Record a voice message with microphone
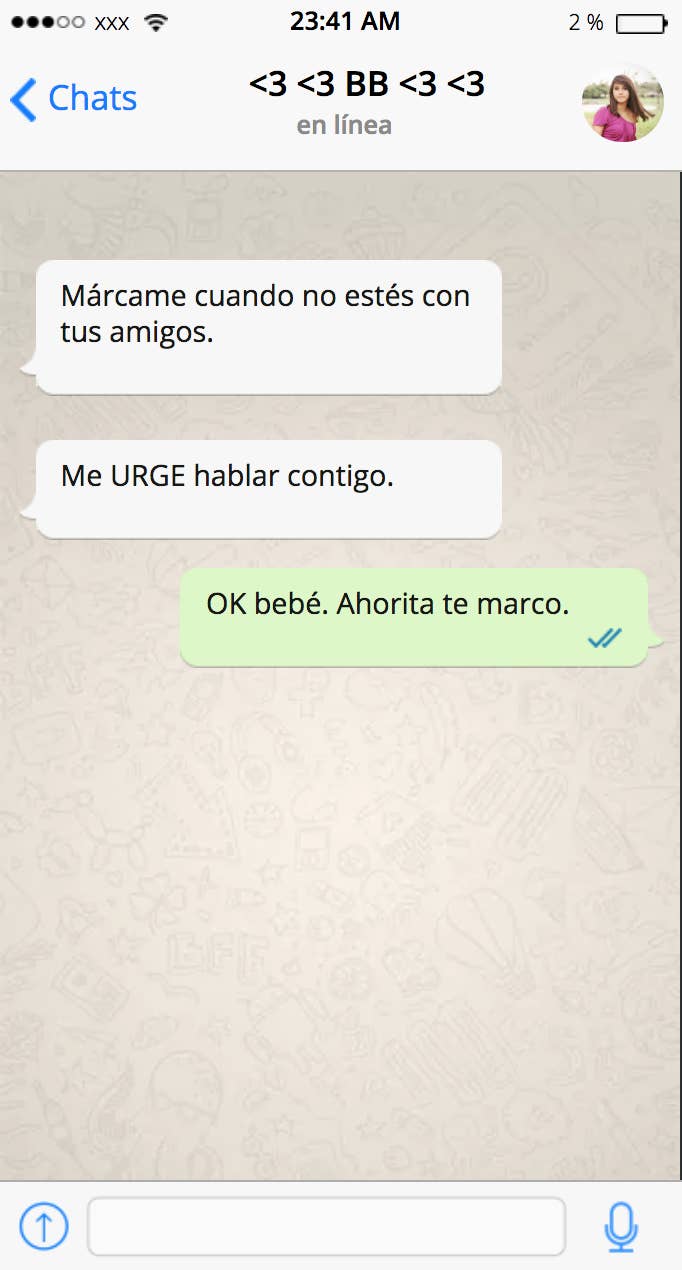The height and width of the screenshot is (1270, 682). point(621,1226)
